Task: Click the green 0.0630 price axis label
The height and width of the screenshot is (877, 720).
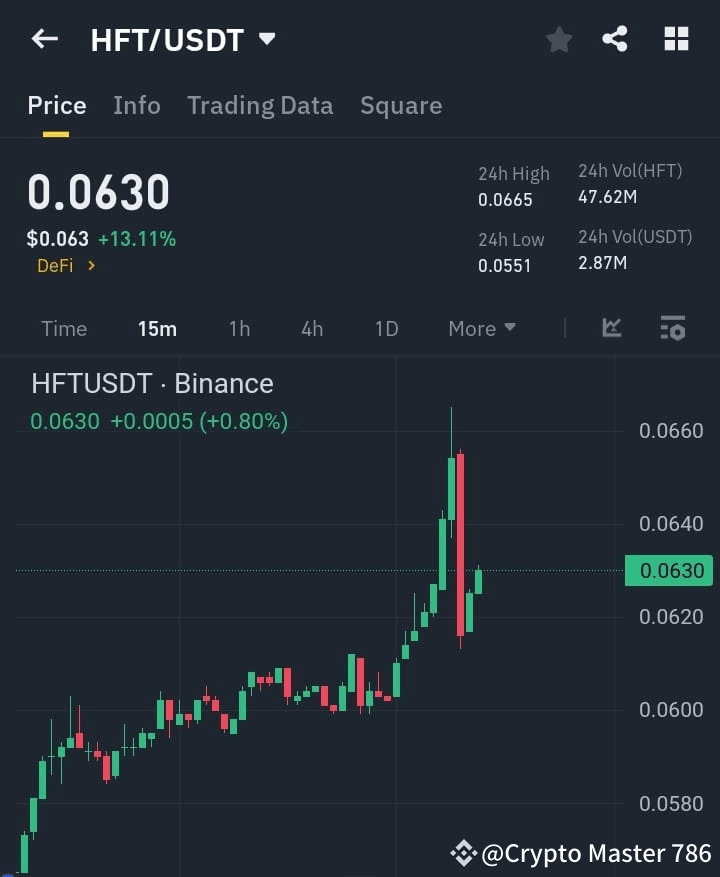Action: (x=668, y=570)
